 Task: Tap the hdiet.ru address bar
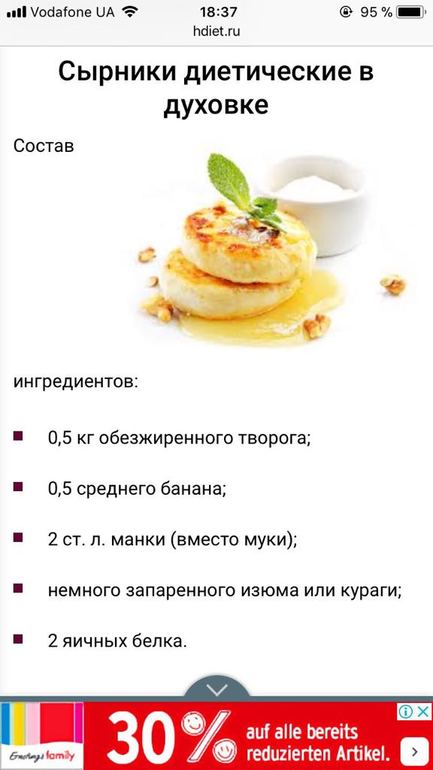[x=216, y=32]
